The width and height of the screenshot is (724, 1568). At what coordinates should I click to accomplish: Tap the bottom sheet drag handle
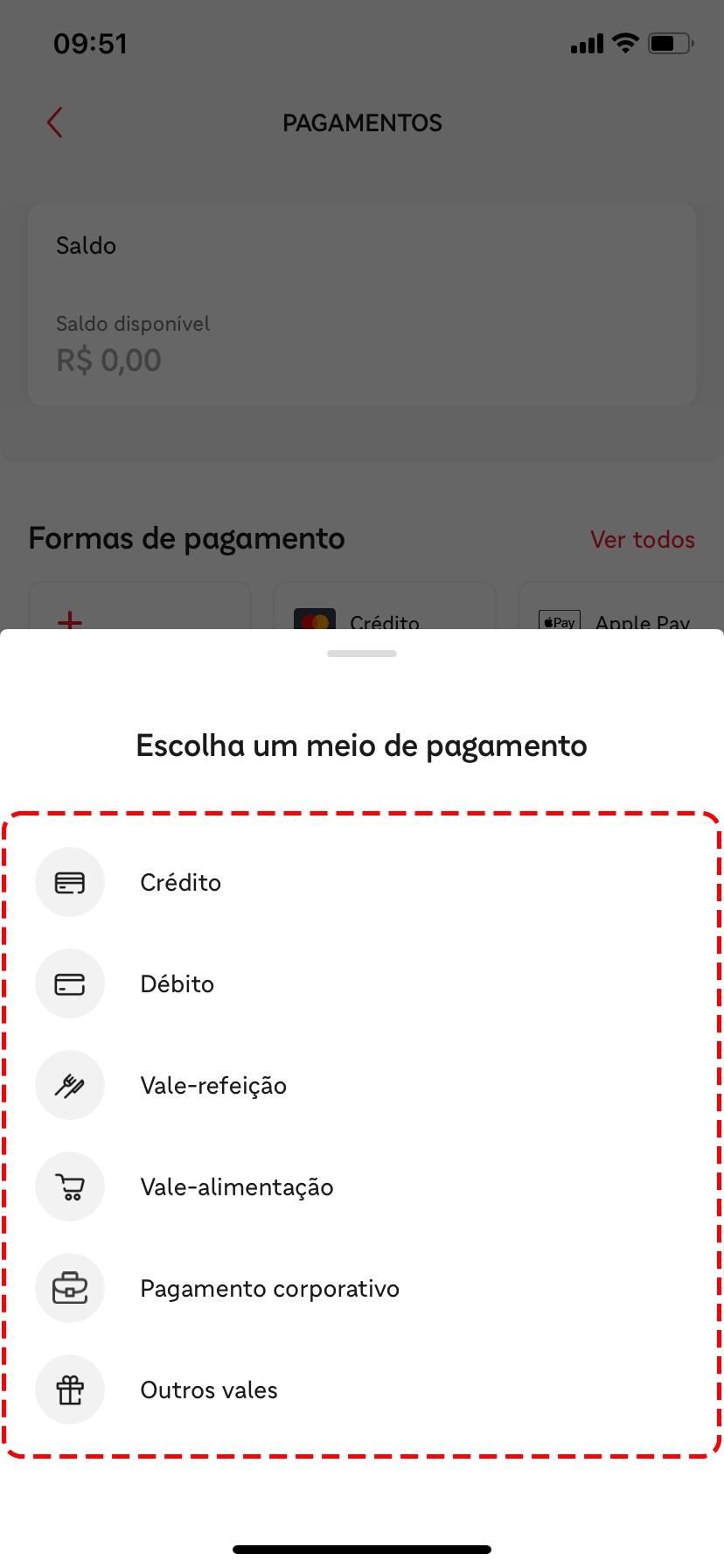[362, 654]
